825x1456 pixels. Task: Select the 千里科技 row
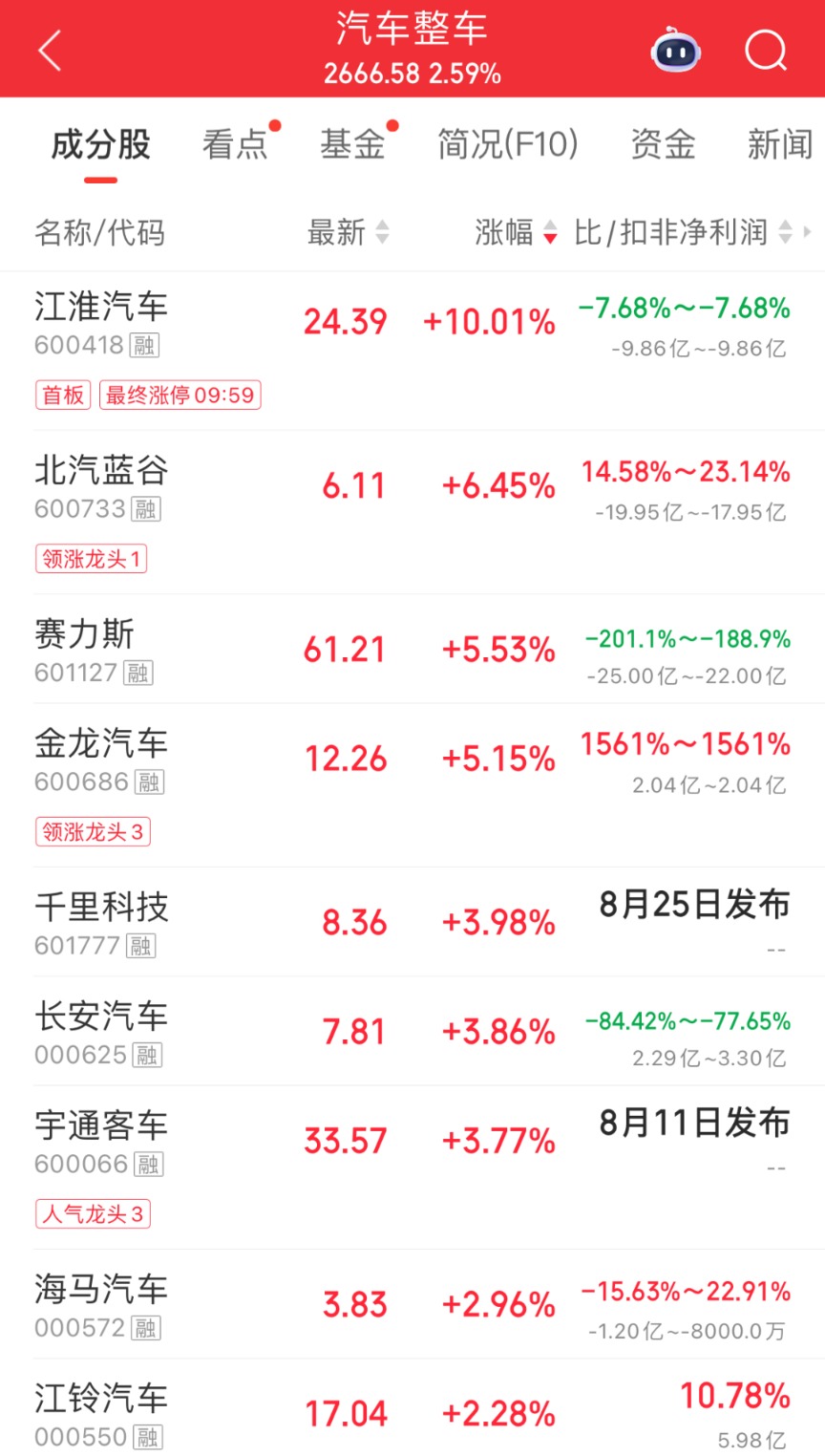point(412,922)
